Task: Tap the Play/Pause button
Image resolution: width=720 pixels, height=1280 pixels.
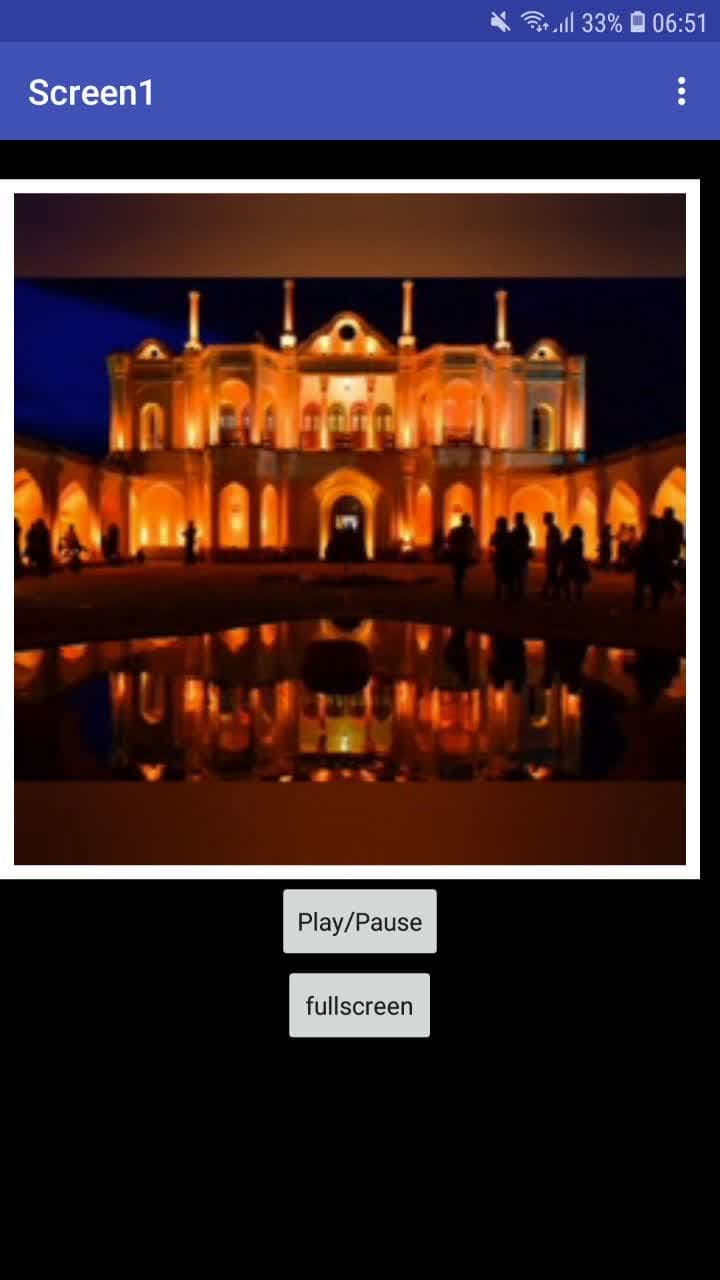Action: pyautogui.click(x=359, y=921)
